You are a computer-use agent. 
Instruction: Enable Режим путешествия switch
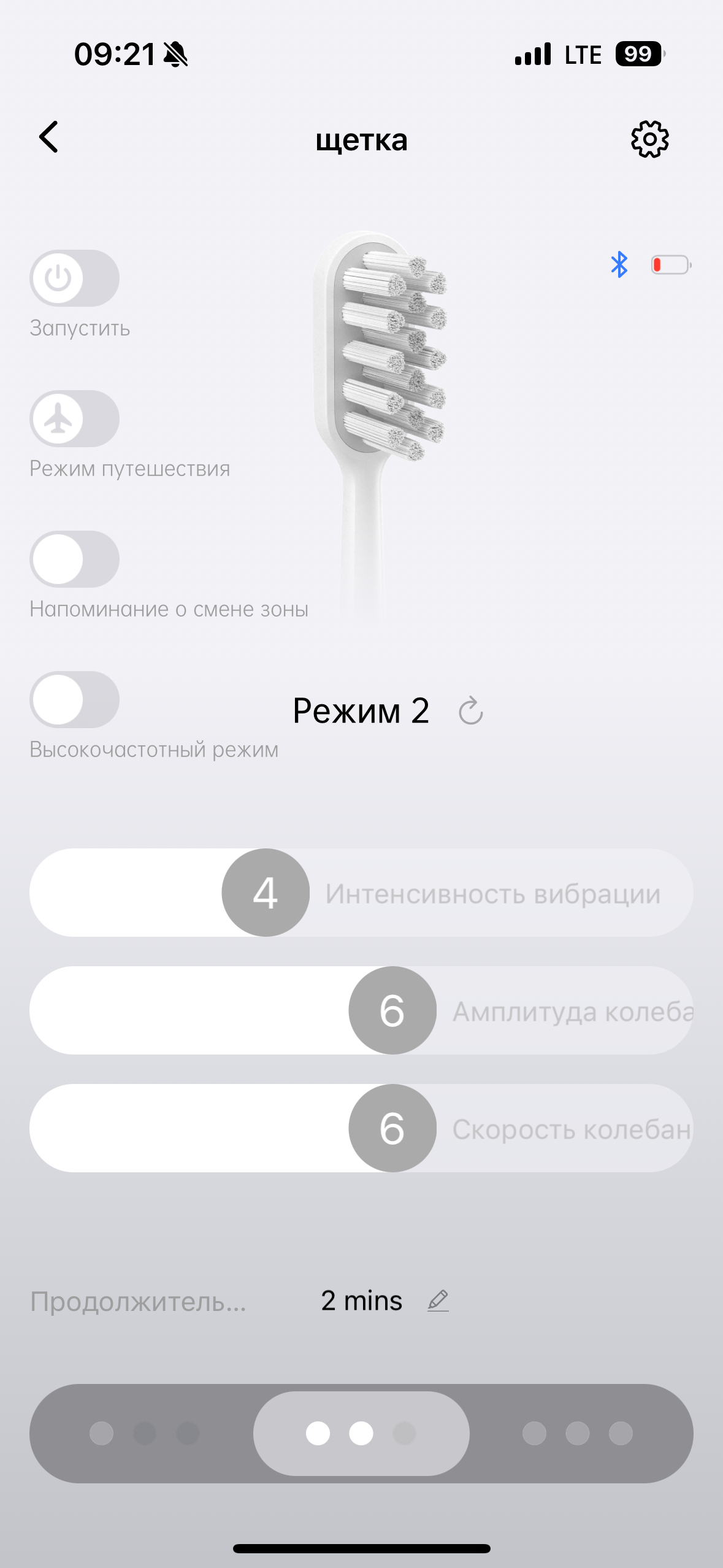tap(74, 419)
